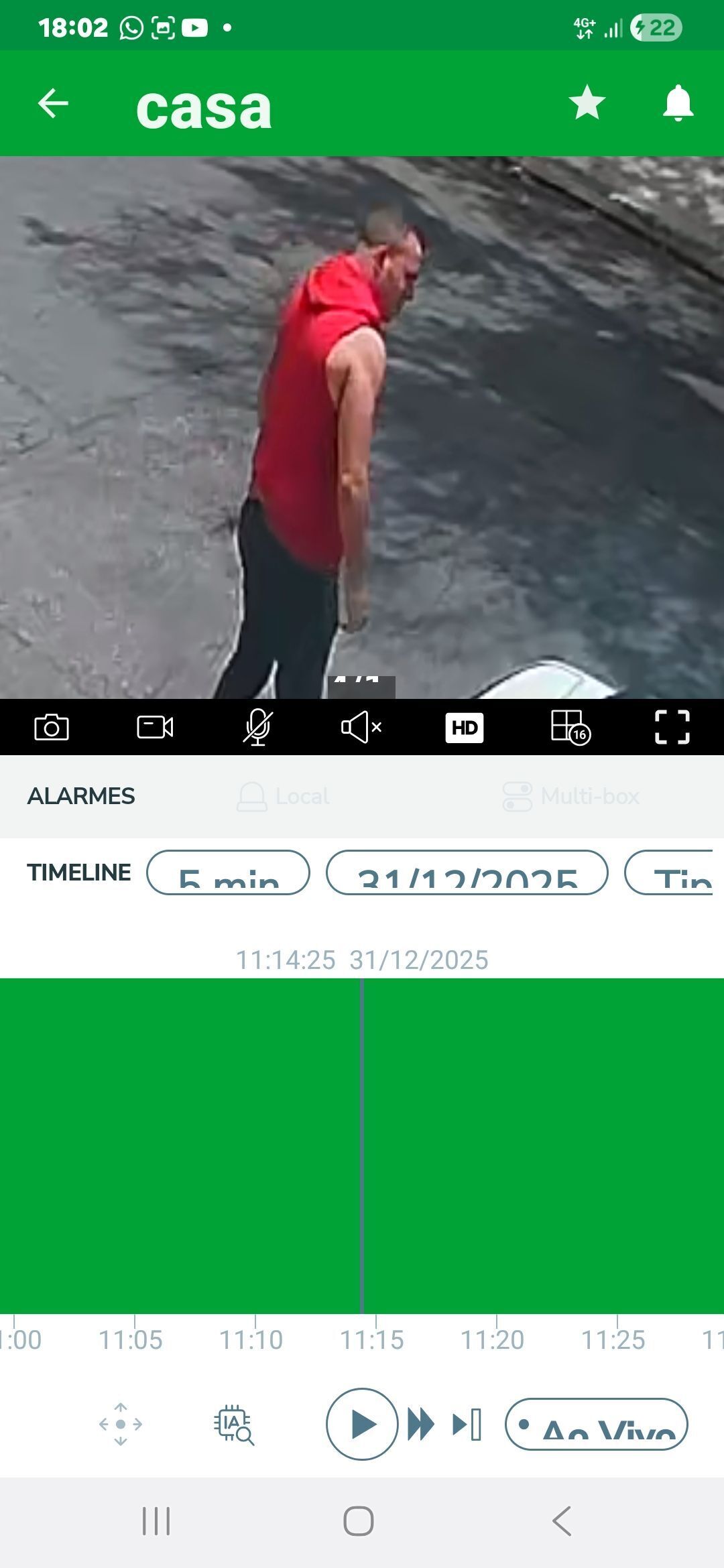Screen dimensions: 724x1568
Task: Open the PTZ directional control
Action: (121, 1424)
